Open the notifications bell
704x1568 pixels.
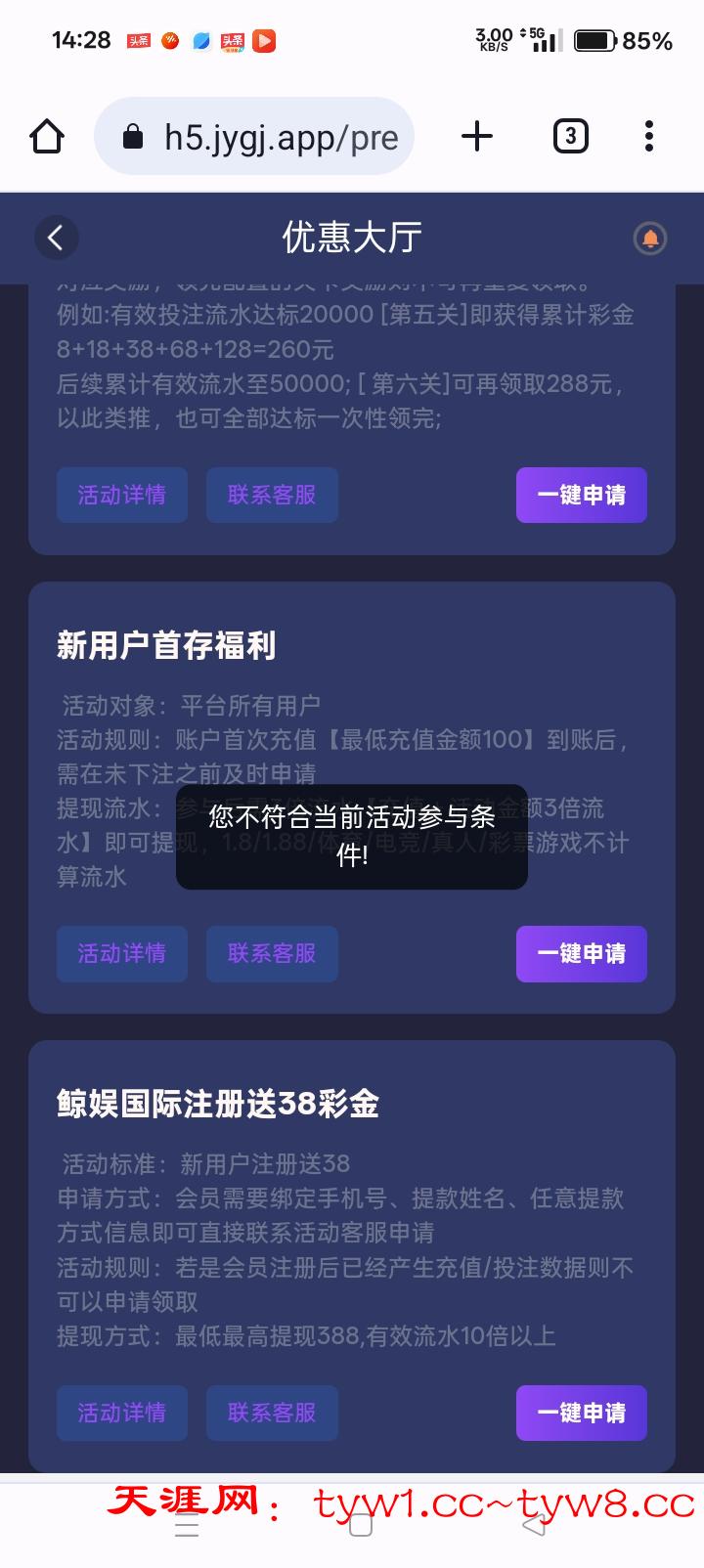[x=649, y=238]
